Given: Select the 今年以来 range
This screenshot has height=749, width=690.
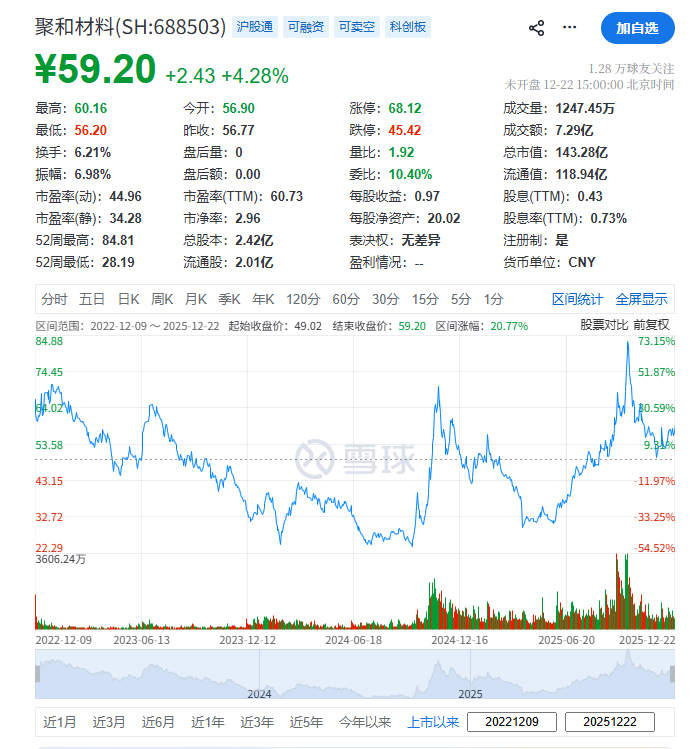Looking at the screenshot, I should coord(365,722).
